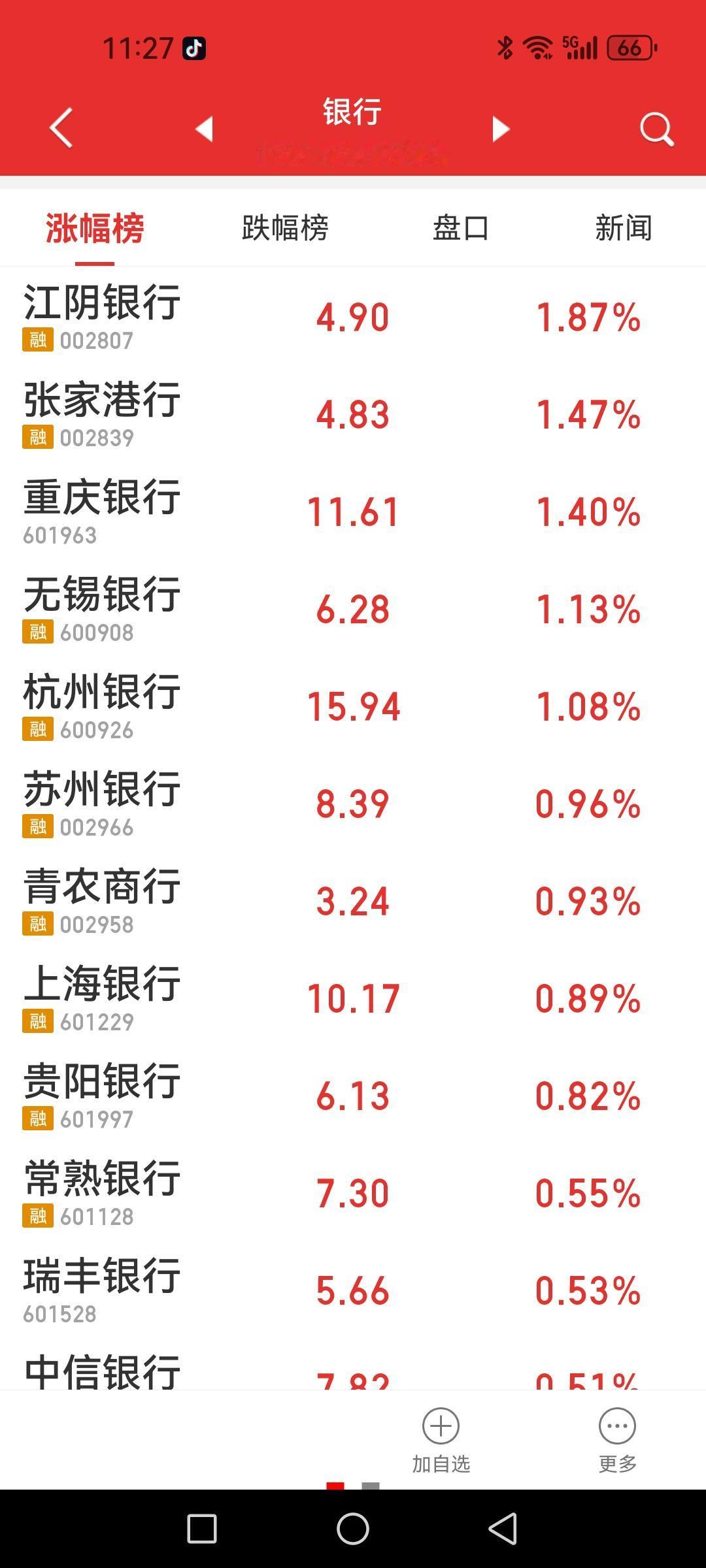Tap the 融 badge beside 上海银行
The height and width of the screenshot is (1568, 706).
tap(37, 1022)
